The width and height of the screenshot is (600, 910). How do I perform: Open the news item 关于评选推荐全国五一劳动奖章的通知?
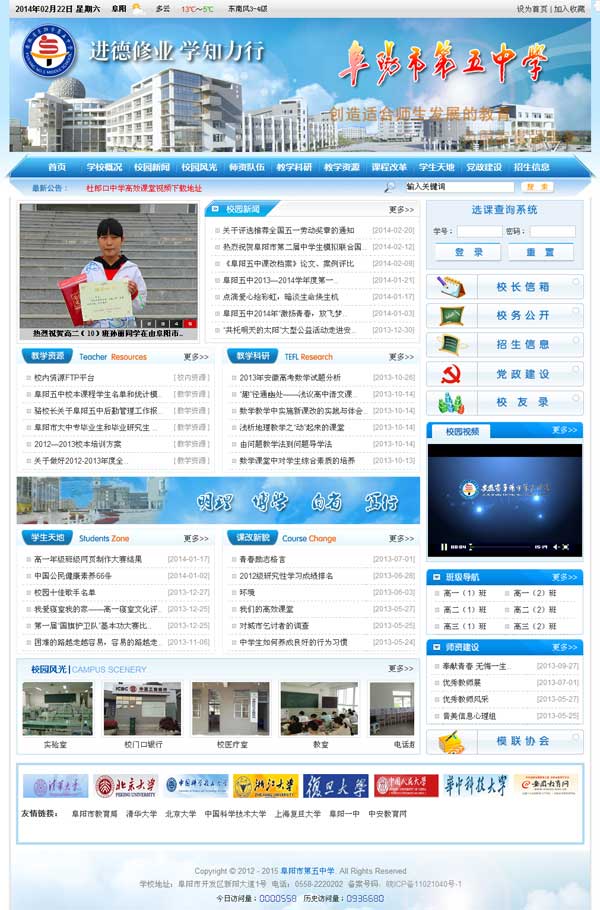pyautogui.click(x=288, y=230)
